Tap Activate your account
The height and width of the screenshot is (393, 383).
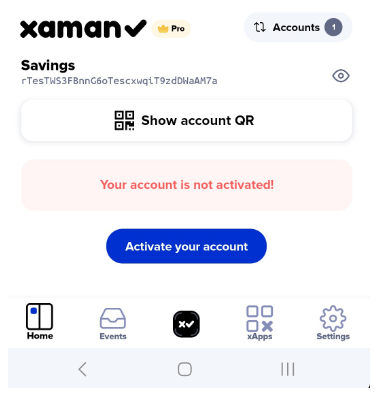tap(186, 246)
